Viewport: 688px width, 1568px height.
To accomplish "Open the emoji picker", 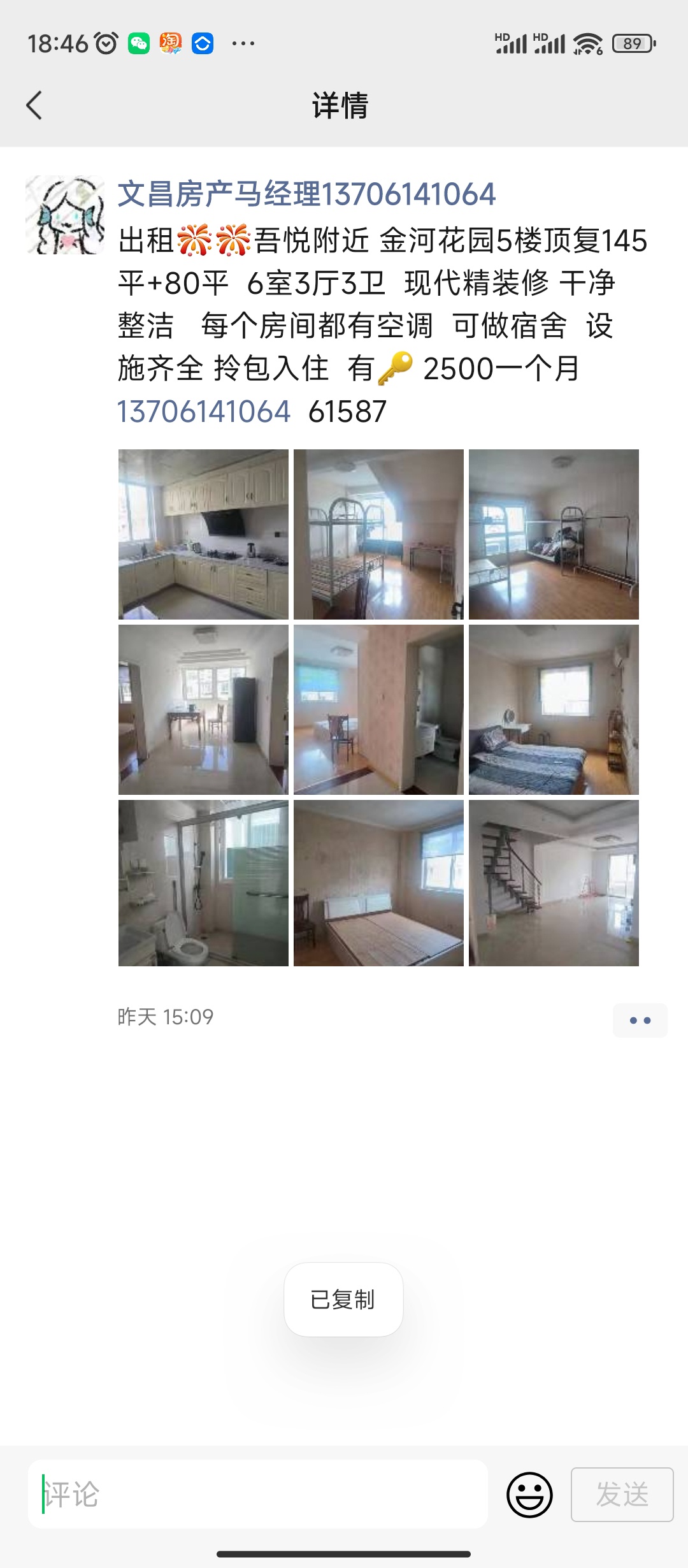I will (x=529, y=1494).
